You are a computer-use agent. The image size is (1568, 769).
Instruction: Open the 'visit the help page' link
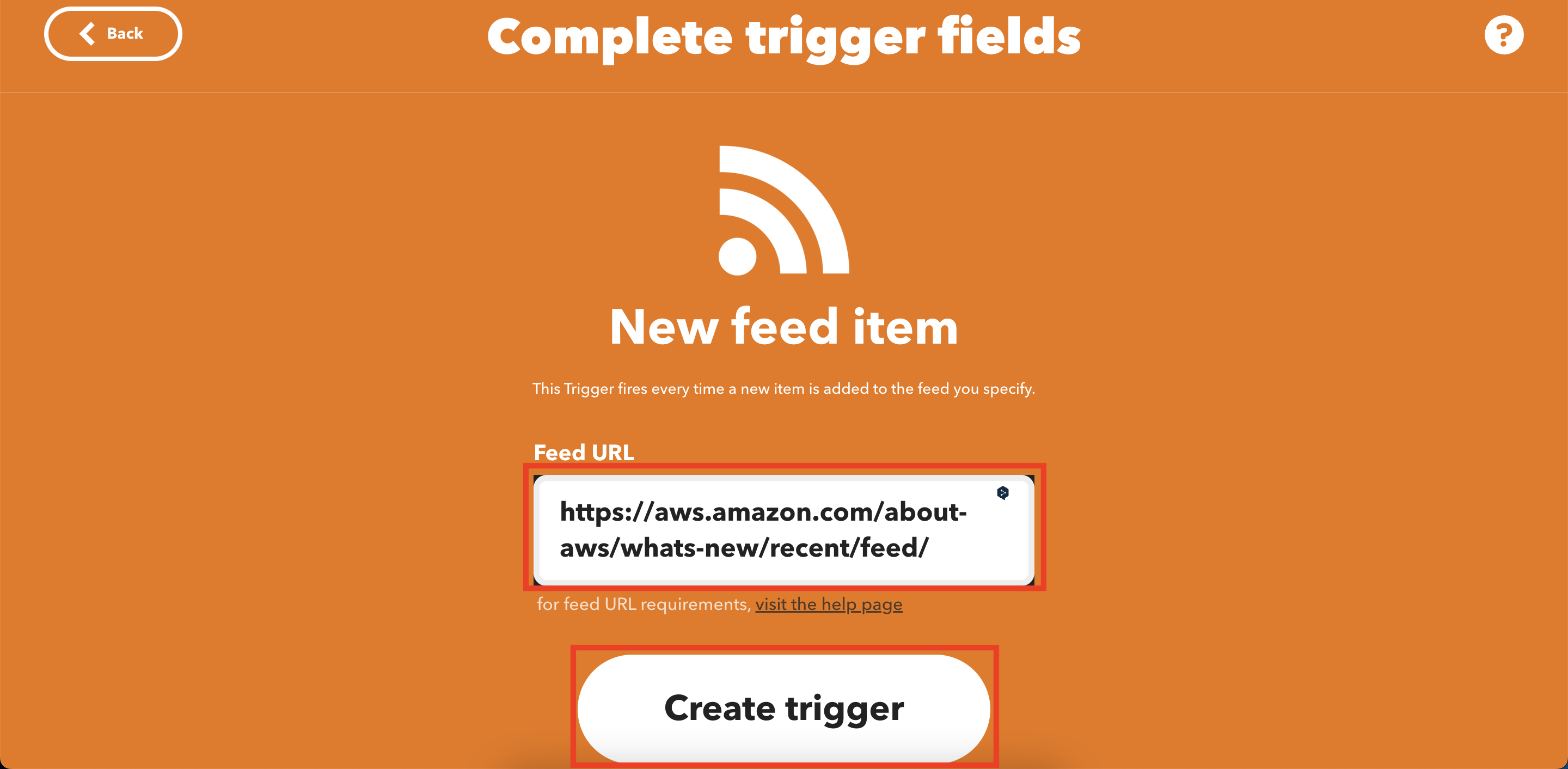pyautogui.click(x=829, y=605)
